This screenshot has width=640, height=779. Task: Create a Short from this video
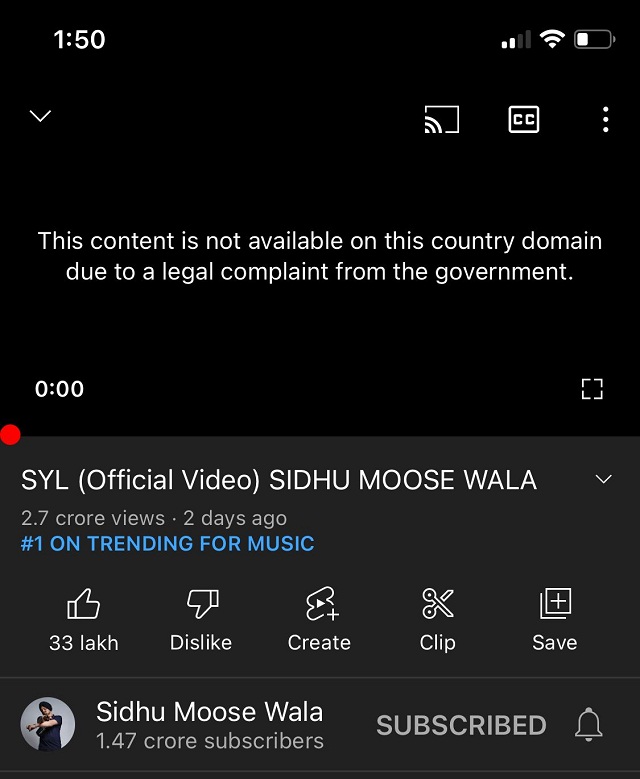[x=320, y=618]
